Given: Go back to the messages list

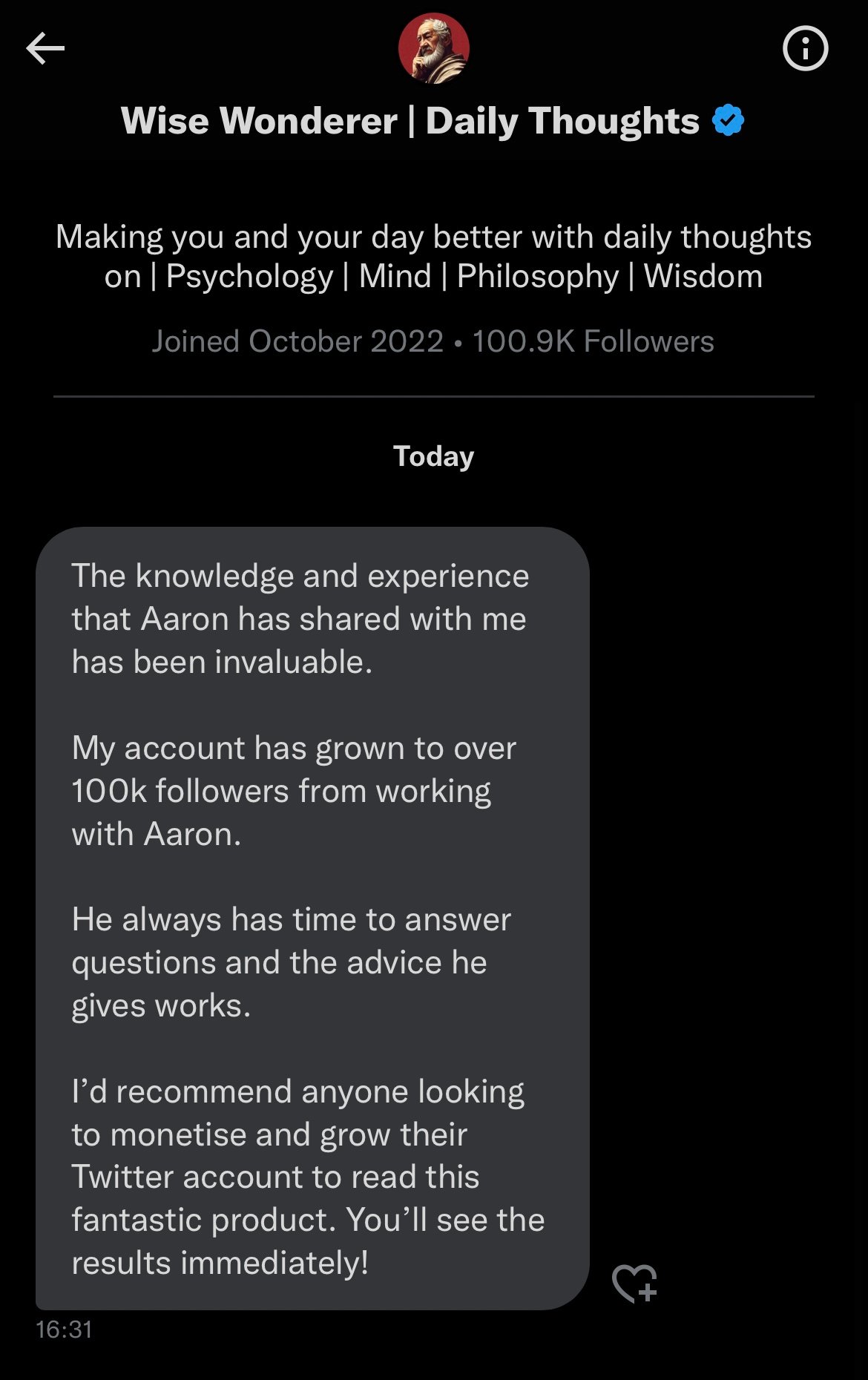Looking at the screenshot, I should point(45,49).
